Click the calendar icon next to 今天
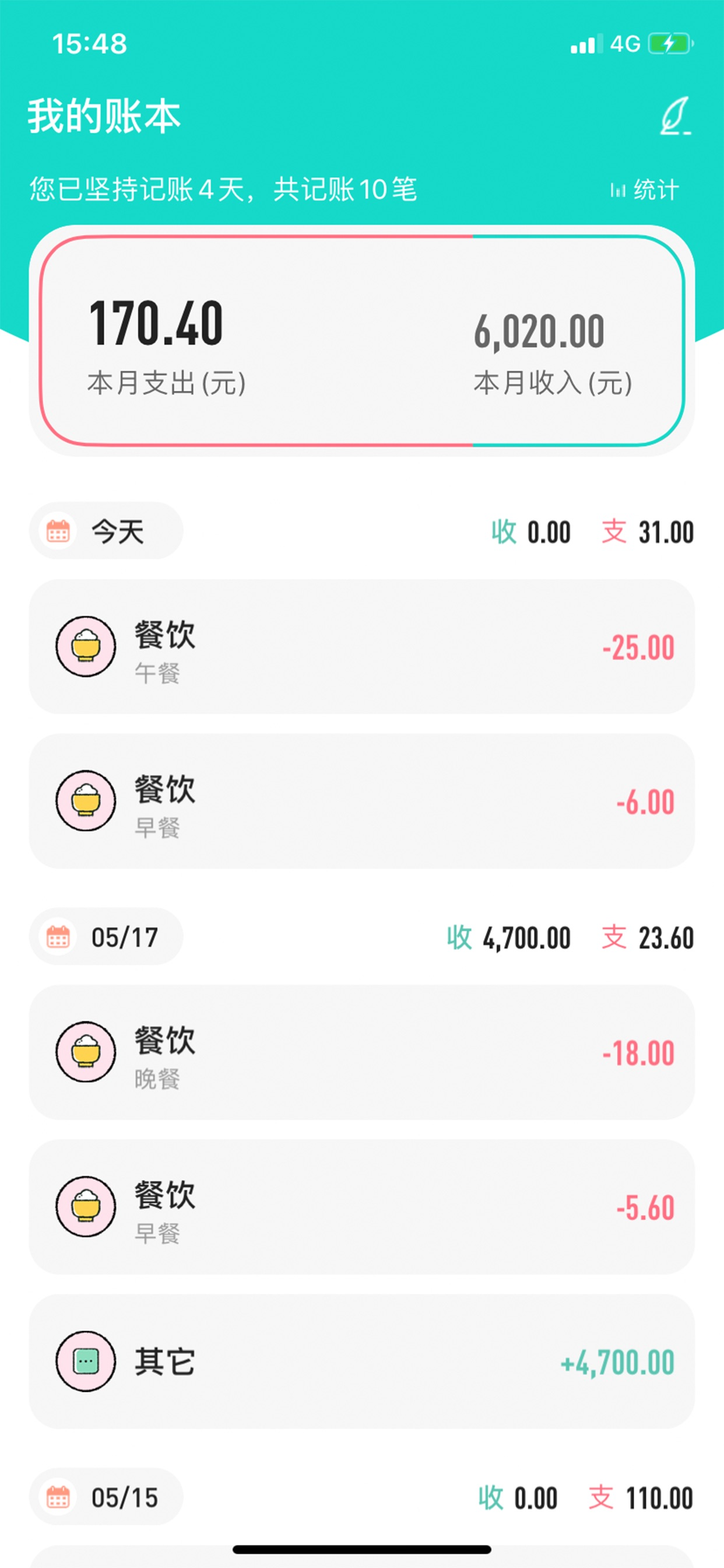724x1568 pixels. [x=58, y=531]
